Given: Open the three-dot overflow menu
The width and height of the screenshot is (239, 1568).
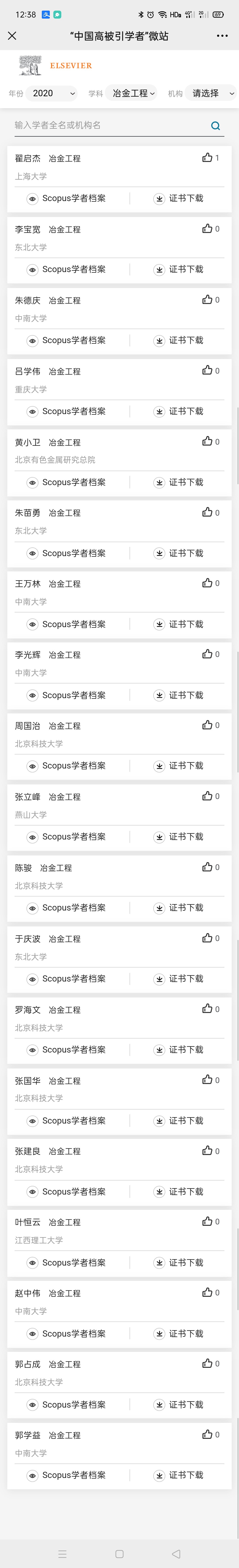Looking at the screenshot, I should pyautogui.click(x=222, y=36).
